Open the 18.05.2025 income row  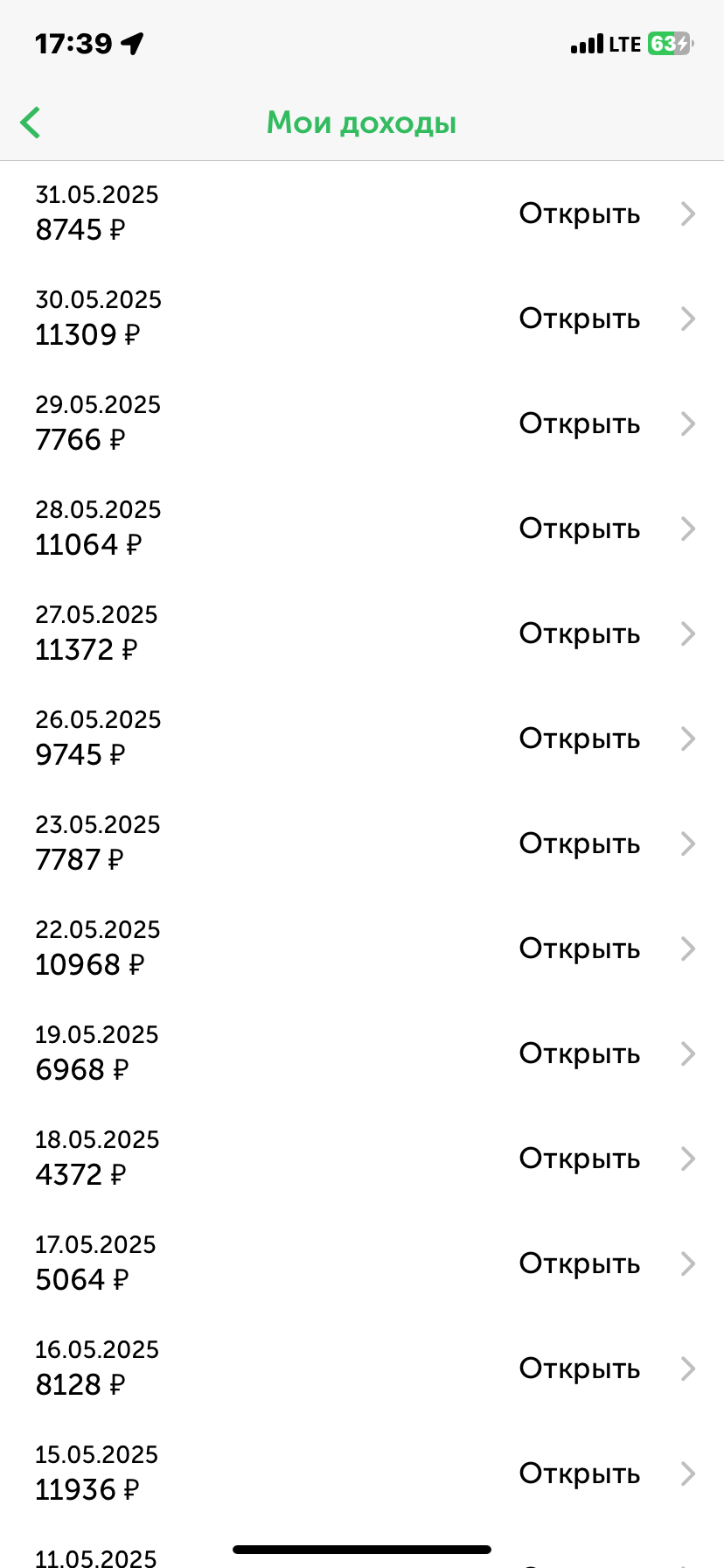pyautogui.click(x=362, y=1158)
